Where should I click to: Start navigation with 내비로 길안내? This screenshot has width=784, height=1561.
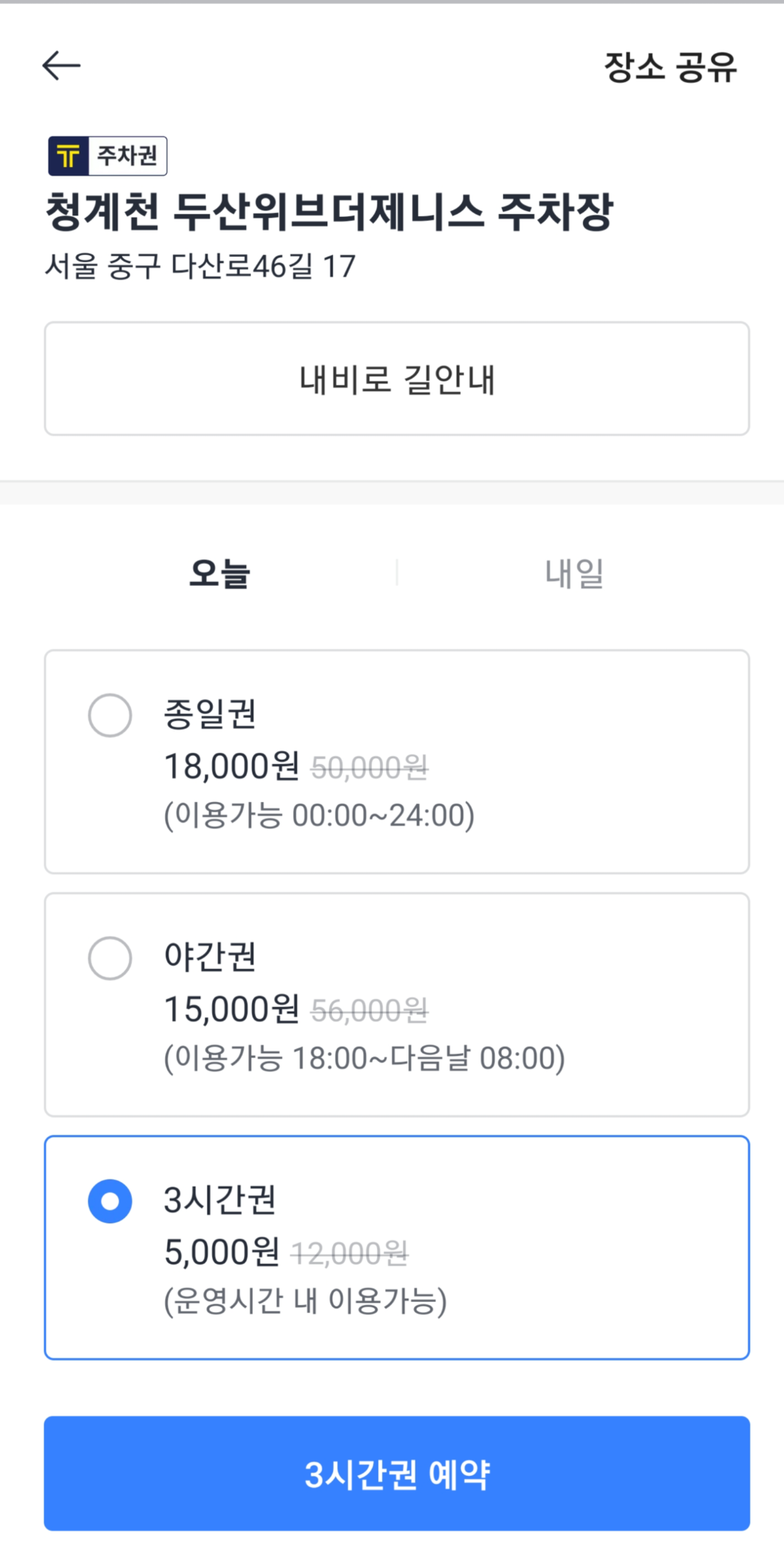[x=396, y=378]
